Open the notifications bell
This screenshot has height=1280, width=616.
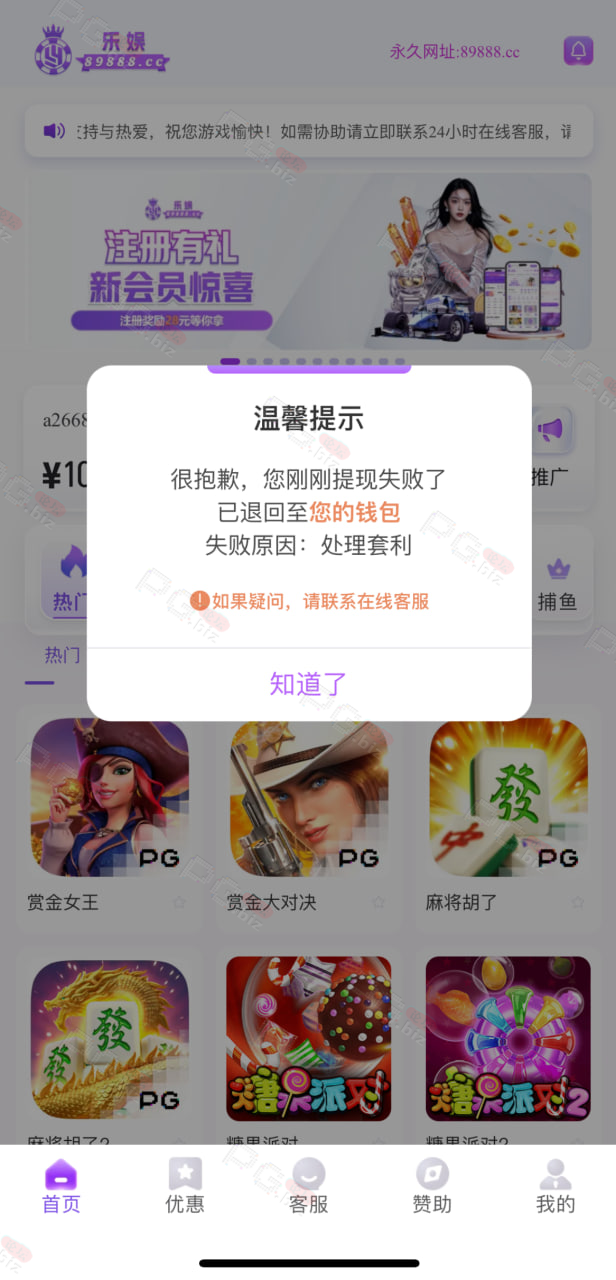[578, 50]
